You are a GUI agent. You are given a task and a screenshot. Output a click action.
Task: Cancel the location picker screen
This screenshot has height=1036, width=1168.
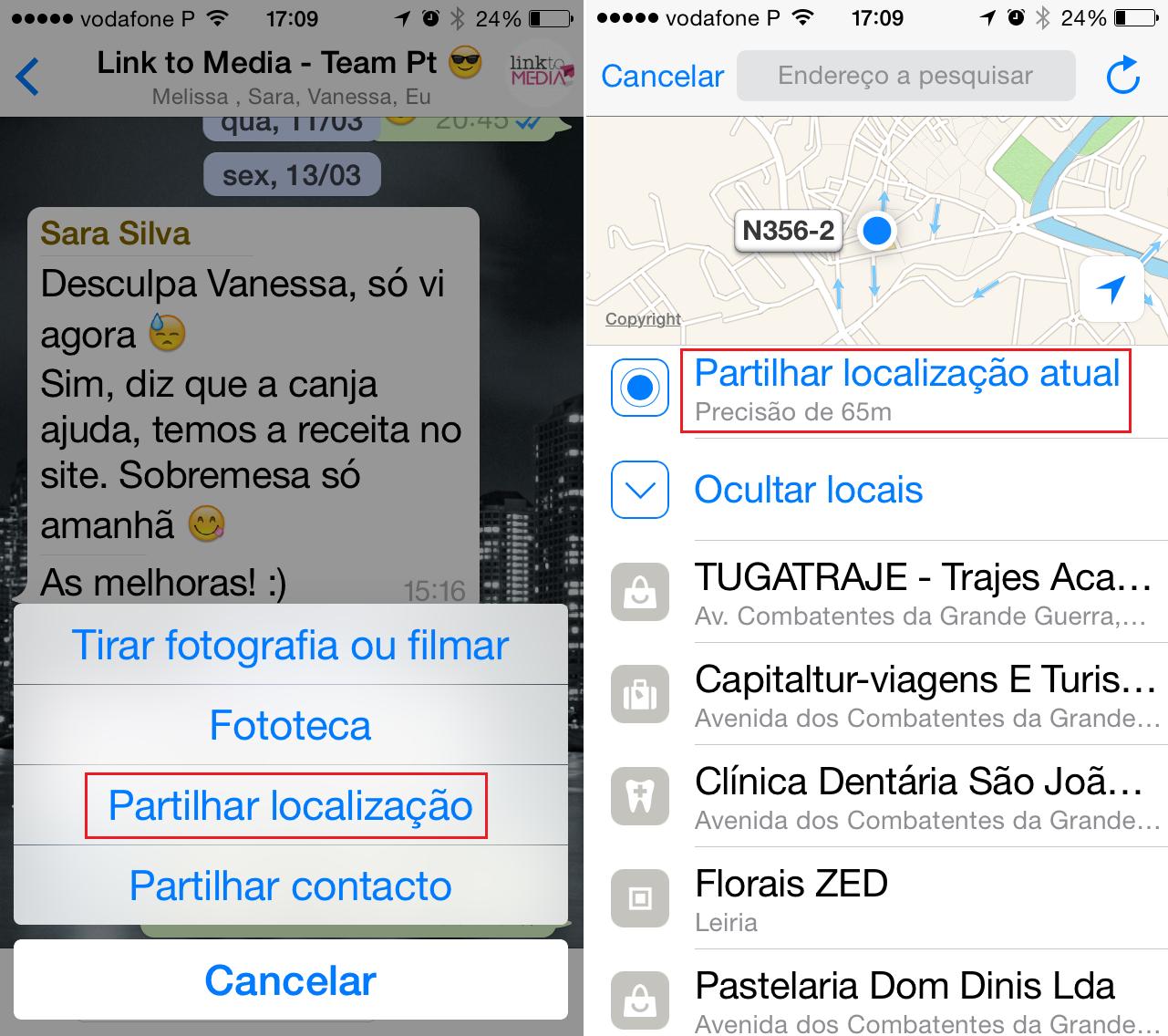pyautogui.click(x=662, y=77)
